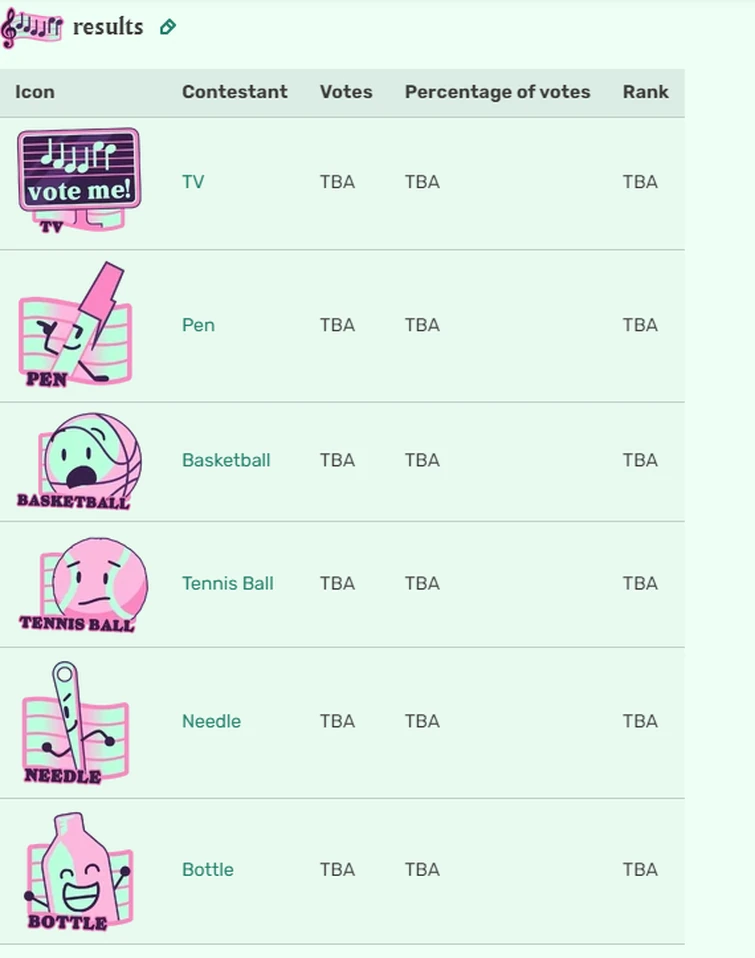Image resolution: width=755 pixels, height=958 pixels.
Task: Click the Votes column header
Action: 345,91
